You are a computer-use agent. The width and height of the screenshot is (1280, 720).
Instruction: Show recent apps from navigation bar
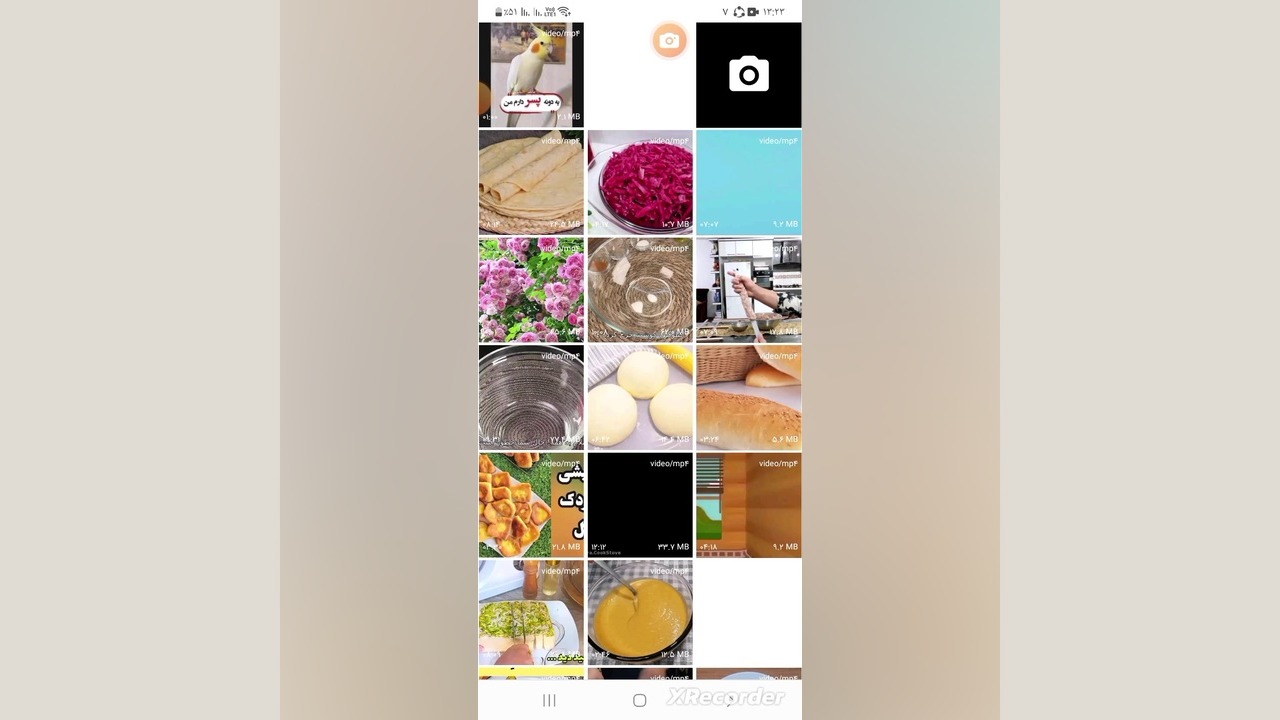point(549,700)
